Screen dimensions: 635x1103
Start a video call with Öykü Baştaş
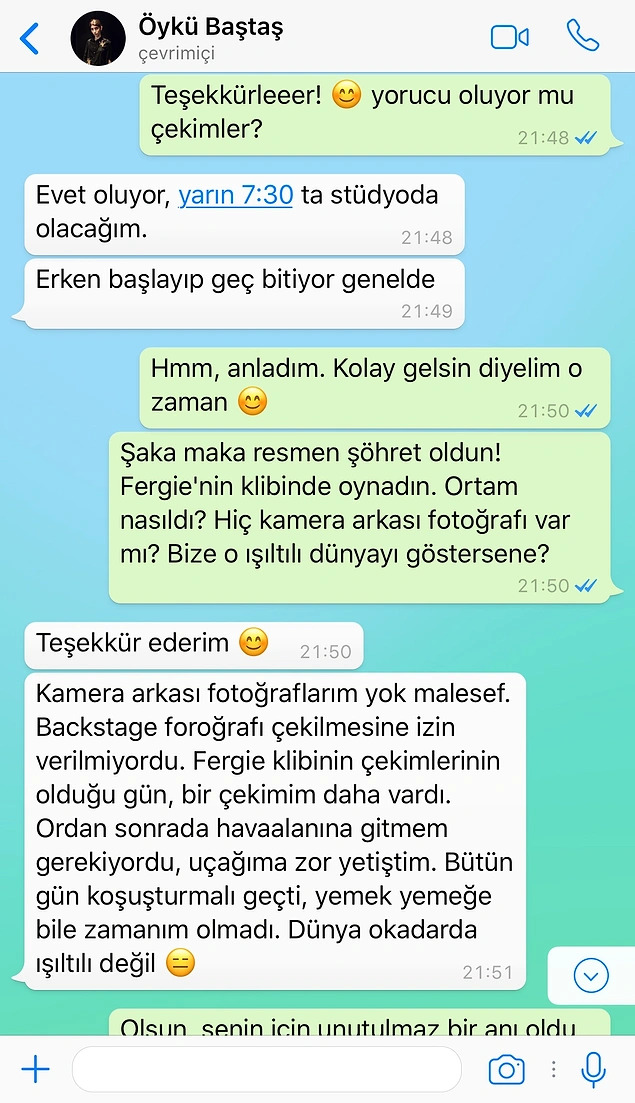click(x=509, y=37)
